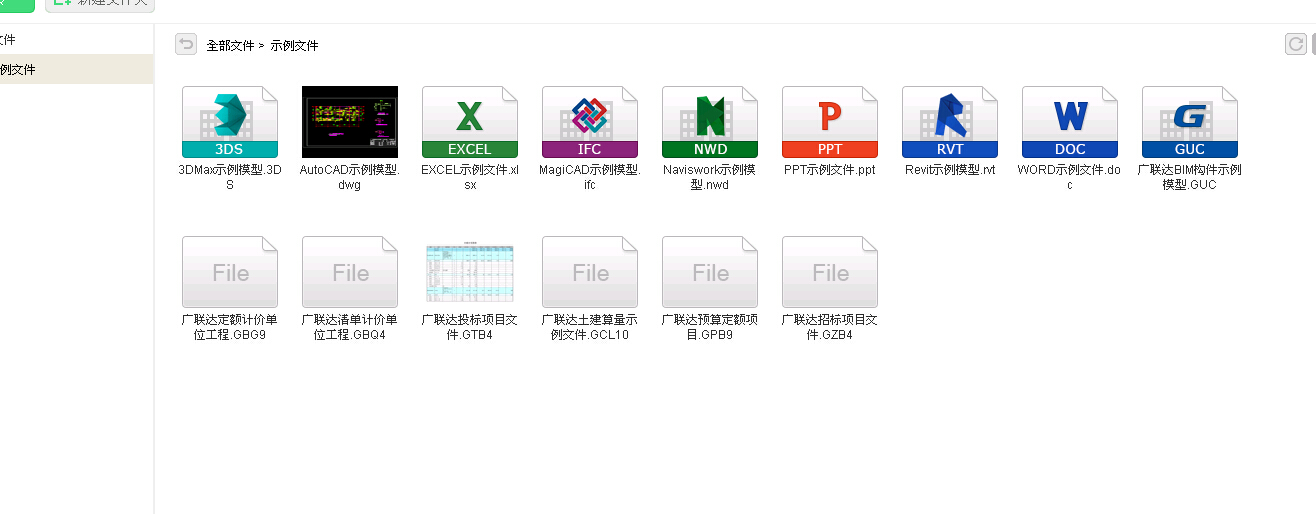Click the 新建文件夹 button
The image size is (1316, 514).
click(x=100, y=3)
